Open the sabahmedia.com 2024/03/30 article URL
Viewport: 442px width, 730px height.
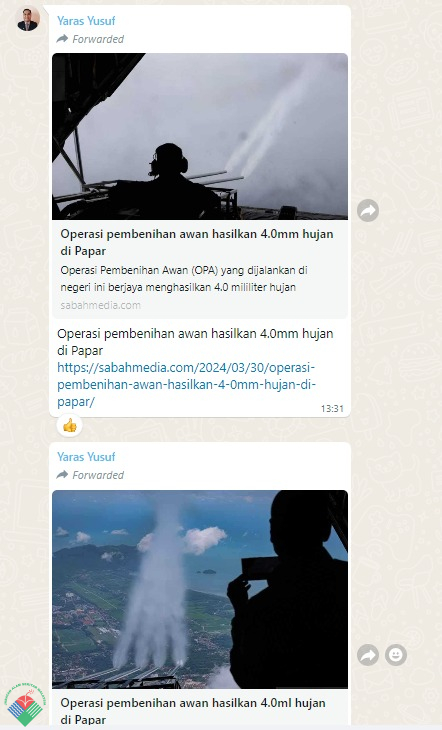coord(186,385)
